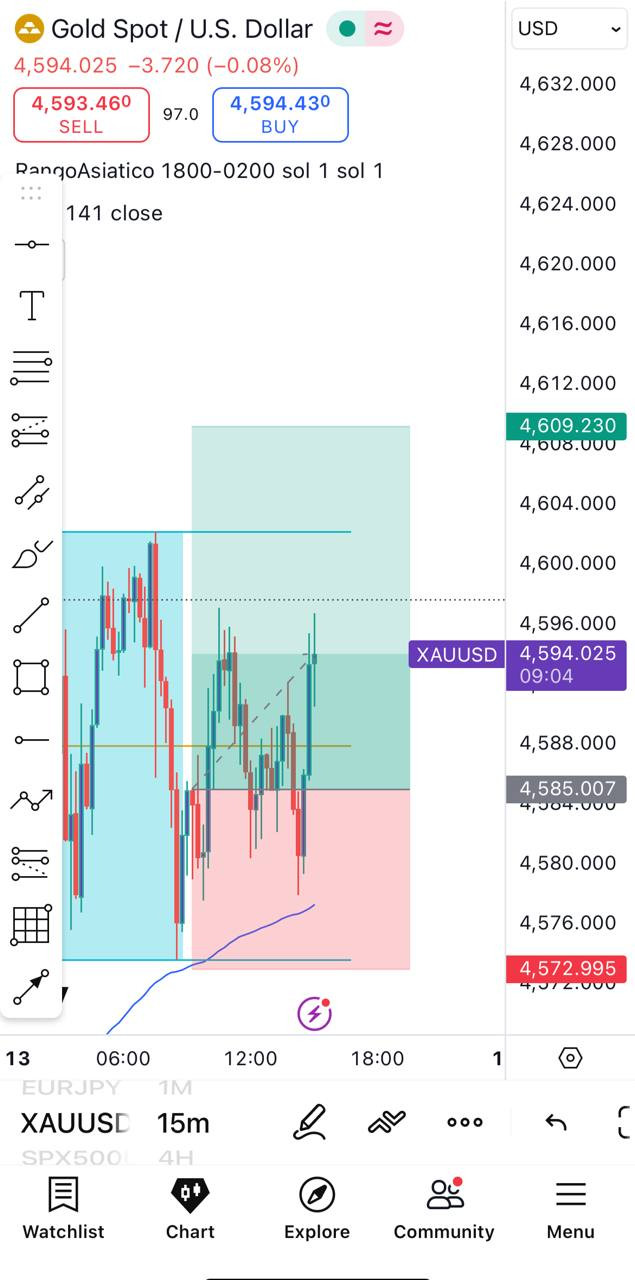The image size is (635, 1280).
Task: Open the more options menu
Action: (465, 1122)
